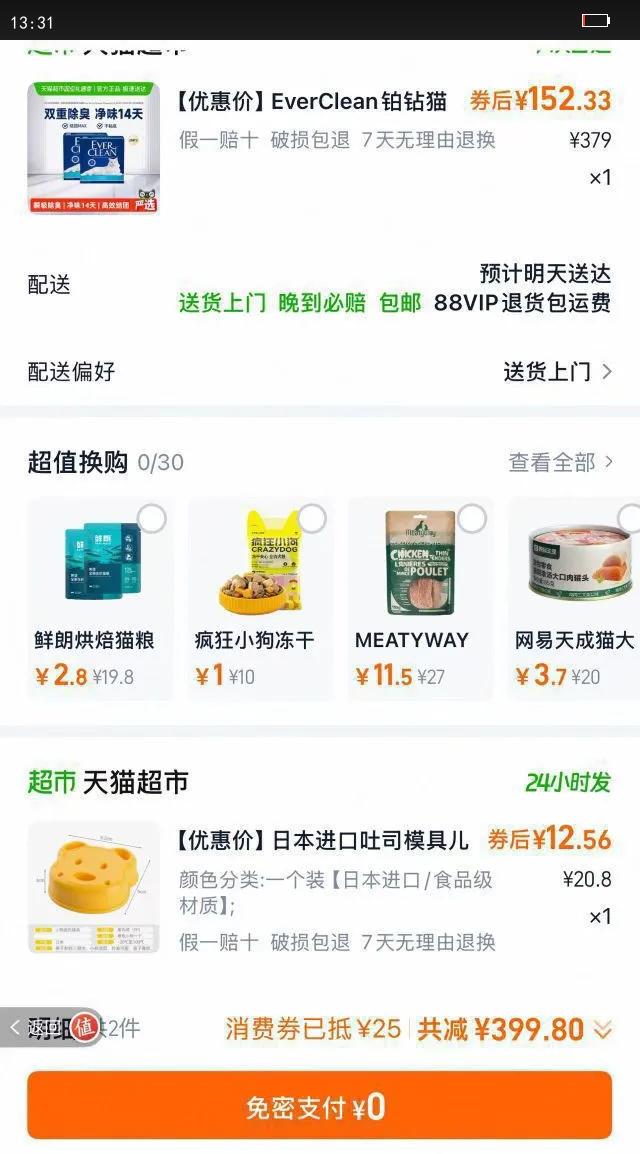Open the 网易天成猫大 product card

pyautogui.click(x=574, y=596)
